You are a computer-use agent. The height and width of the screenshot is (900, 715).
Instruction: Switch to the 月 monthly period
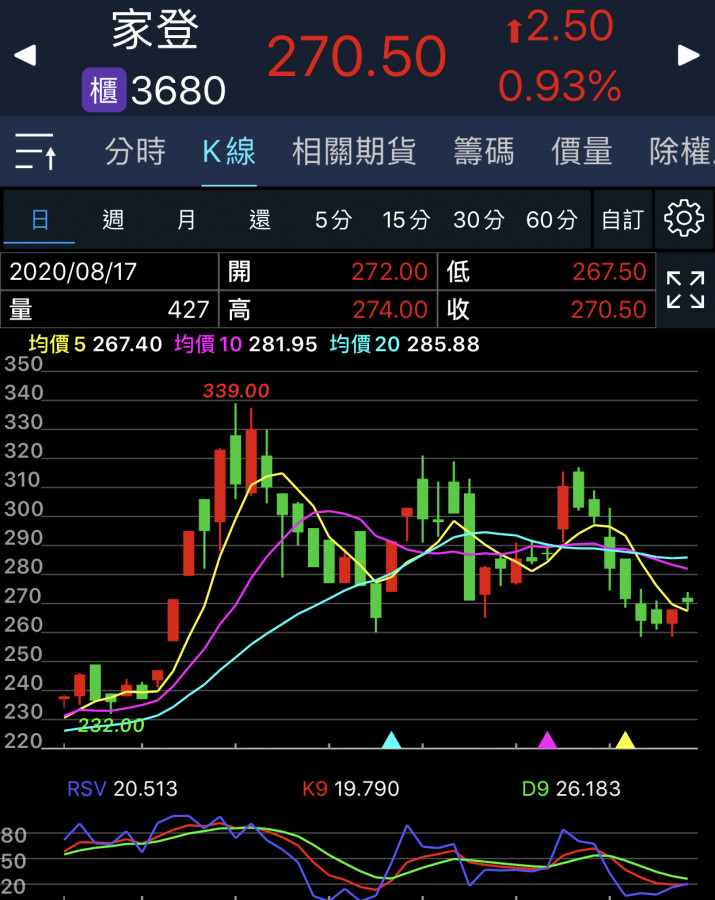186,219
